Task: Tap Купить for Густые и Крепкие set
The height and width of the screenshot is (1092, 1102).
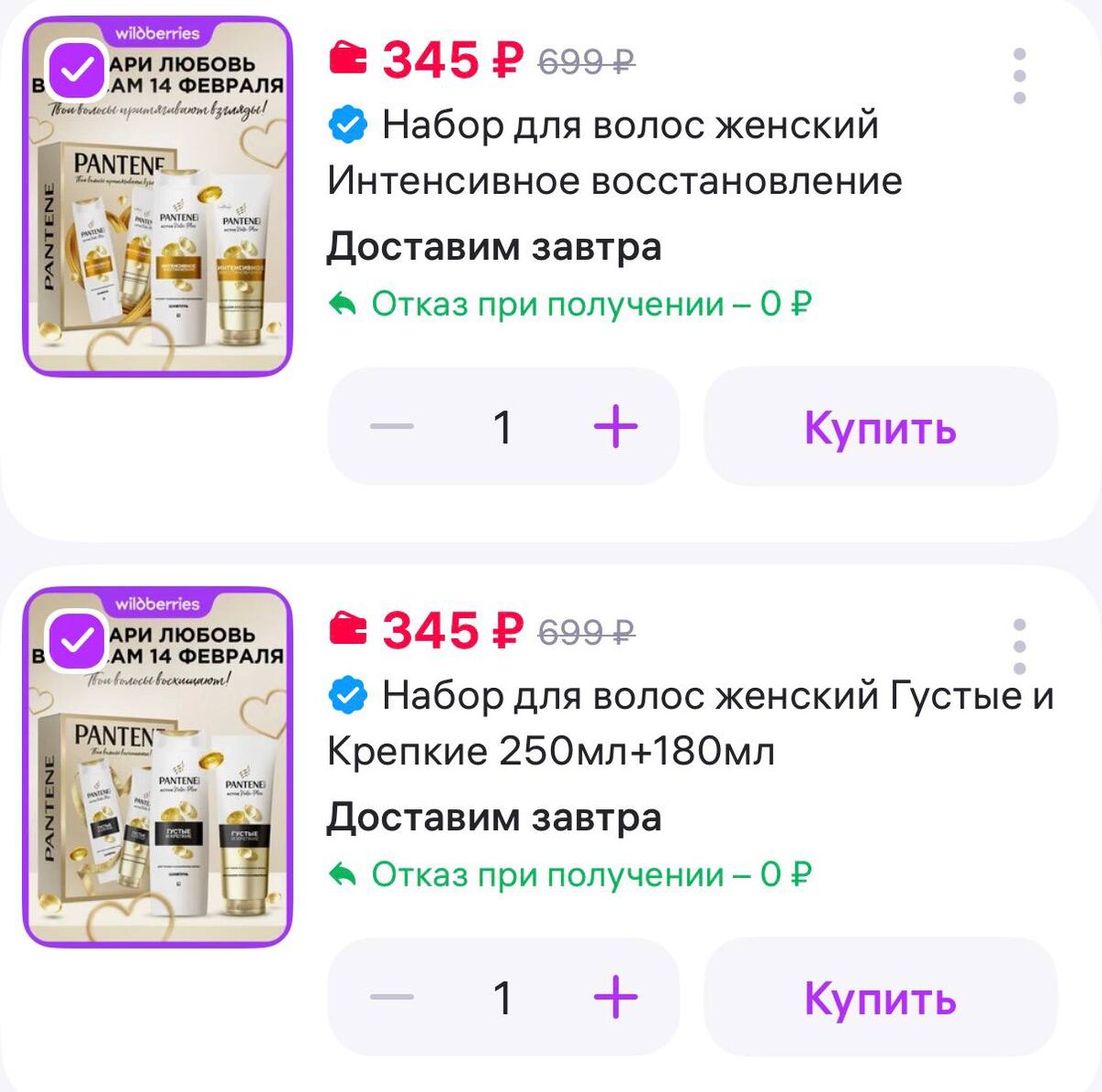Action: coord(880,997)
